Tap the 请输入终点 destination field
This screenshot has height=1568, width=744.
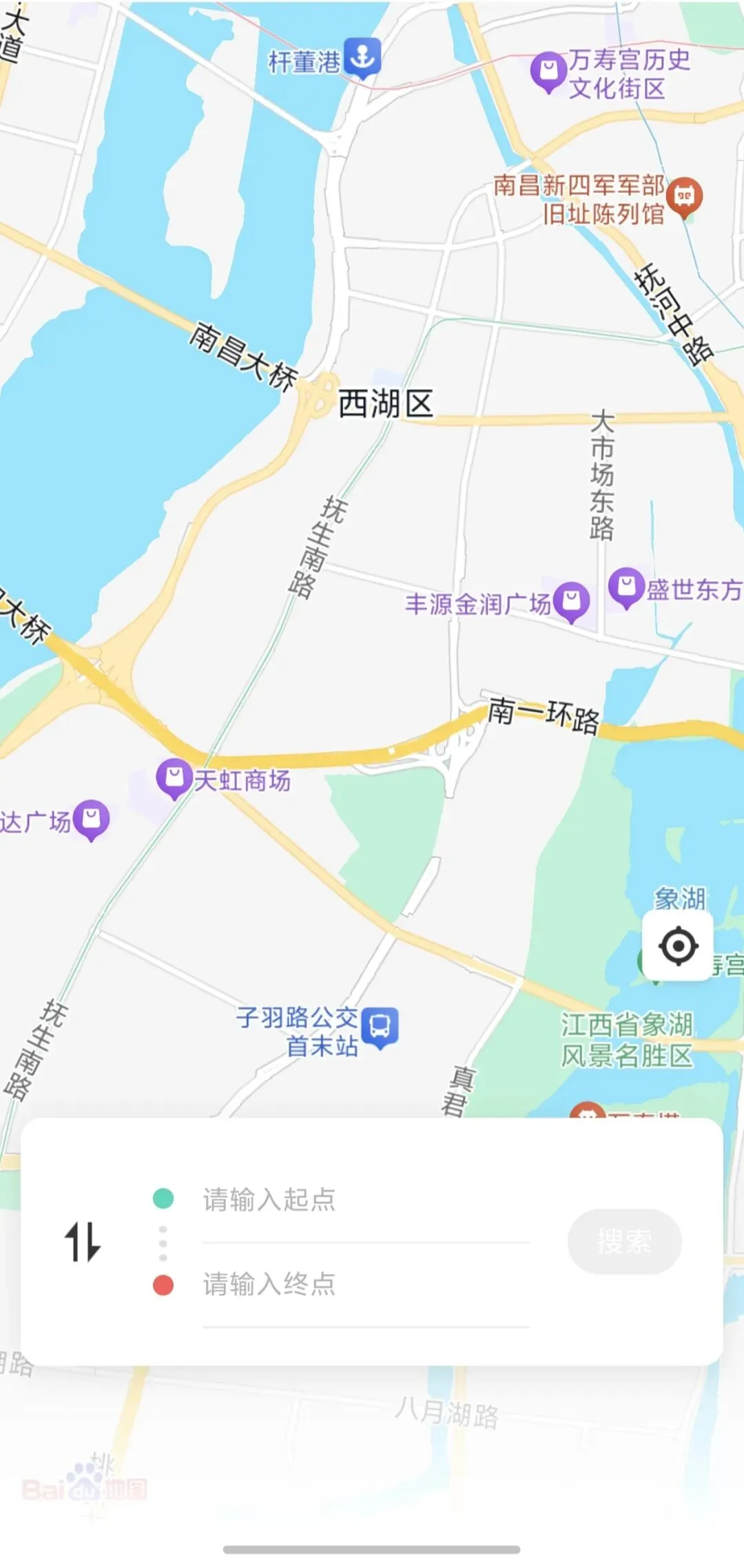365,1284
